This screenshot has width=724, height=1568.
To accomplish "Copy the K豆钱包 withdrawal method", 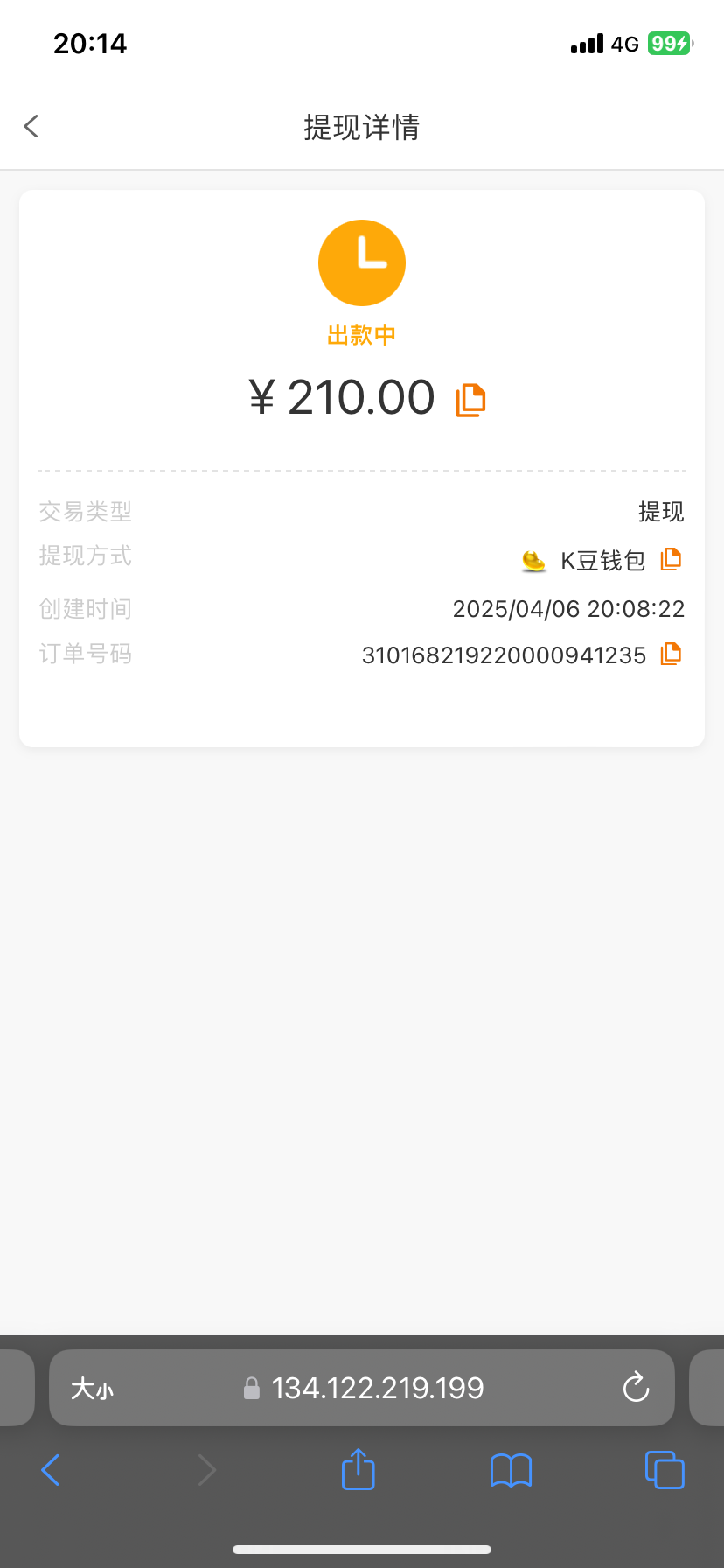I will 671,559.
